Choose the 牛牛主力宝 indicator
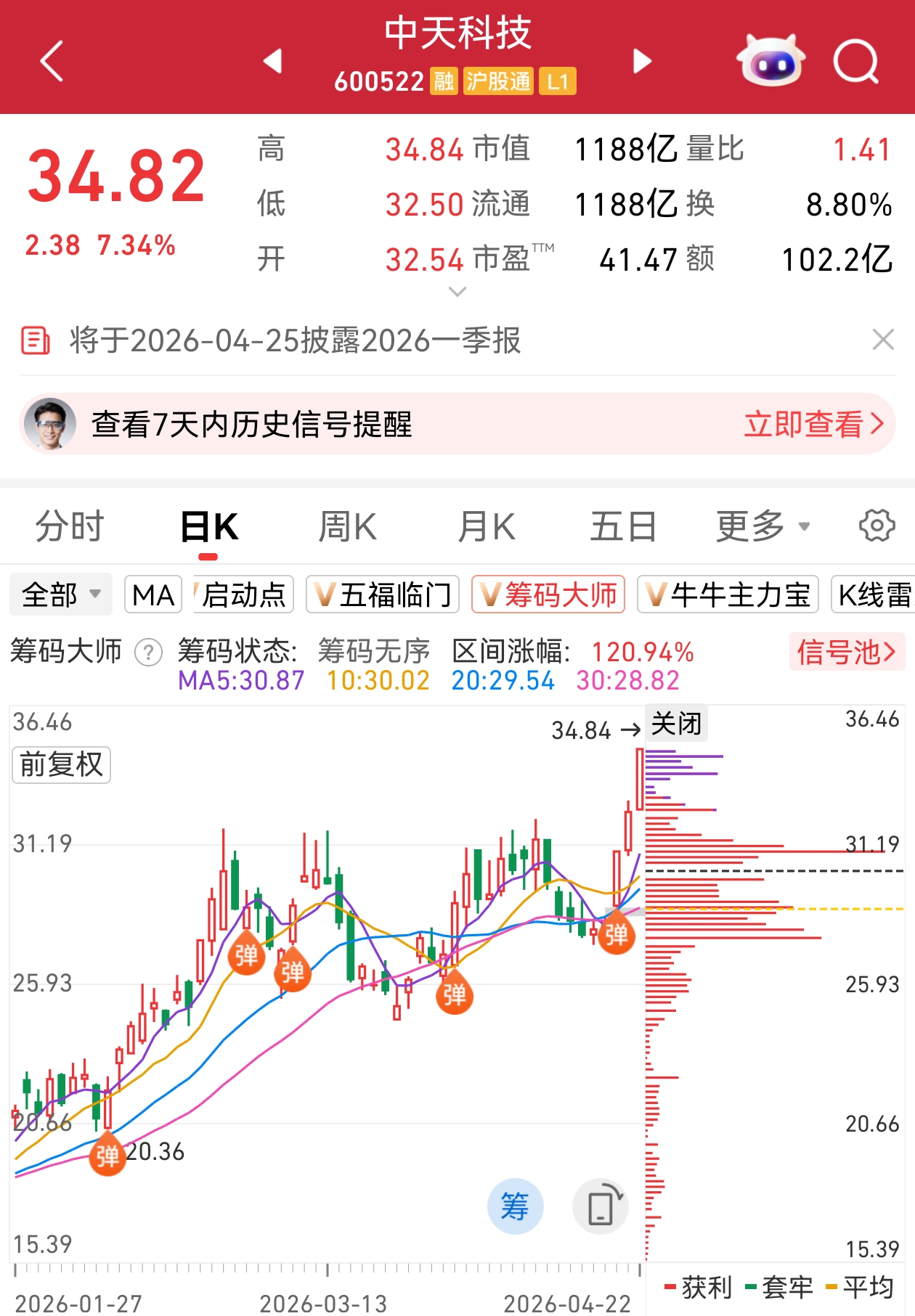The image size is (915, 1316). [x=728, y=595]
